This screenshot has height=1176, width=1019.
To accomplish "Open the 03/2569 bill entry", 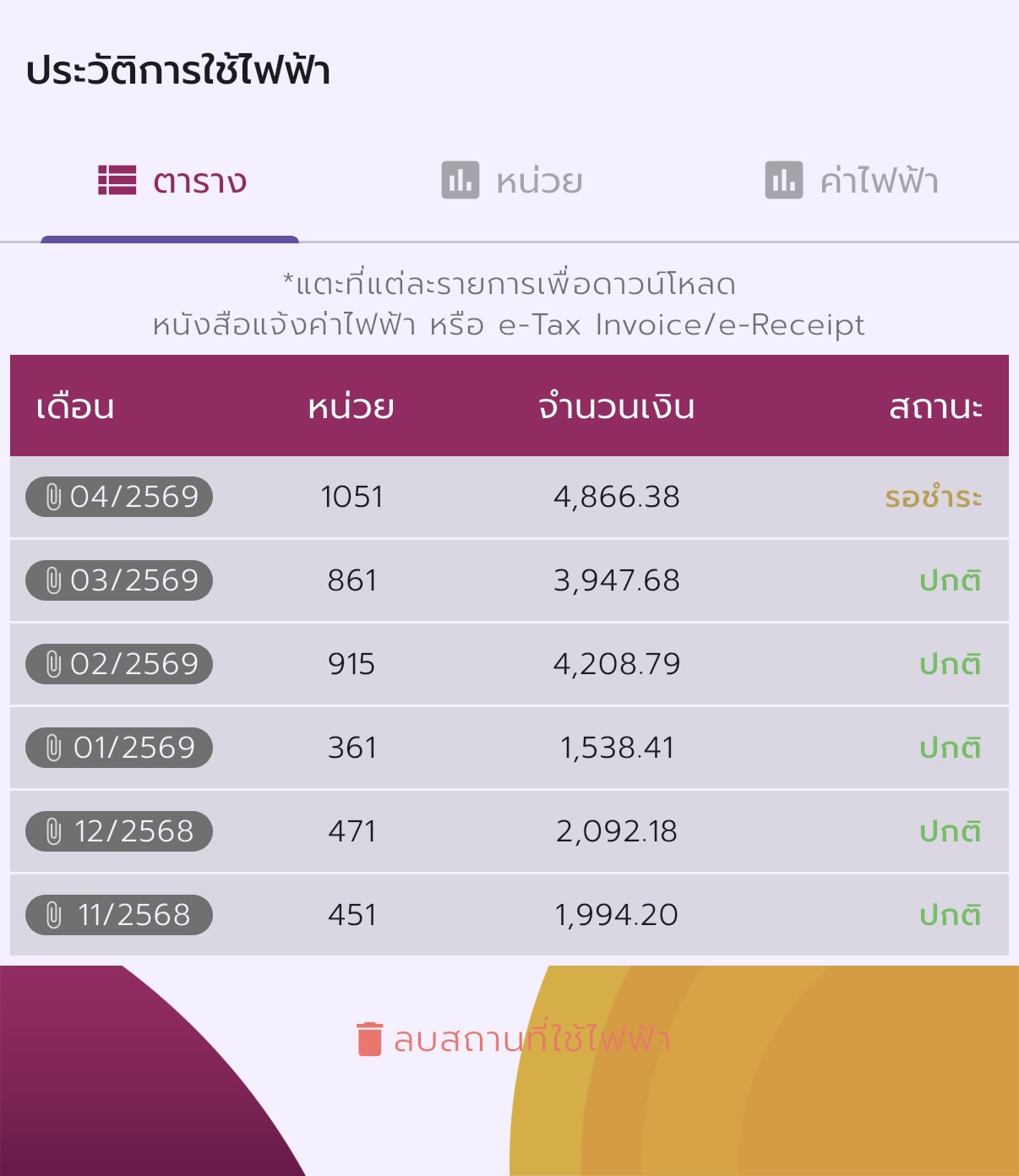I will 119,580.
